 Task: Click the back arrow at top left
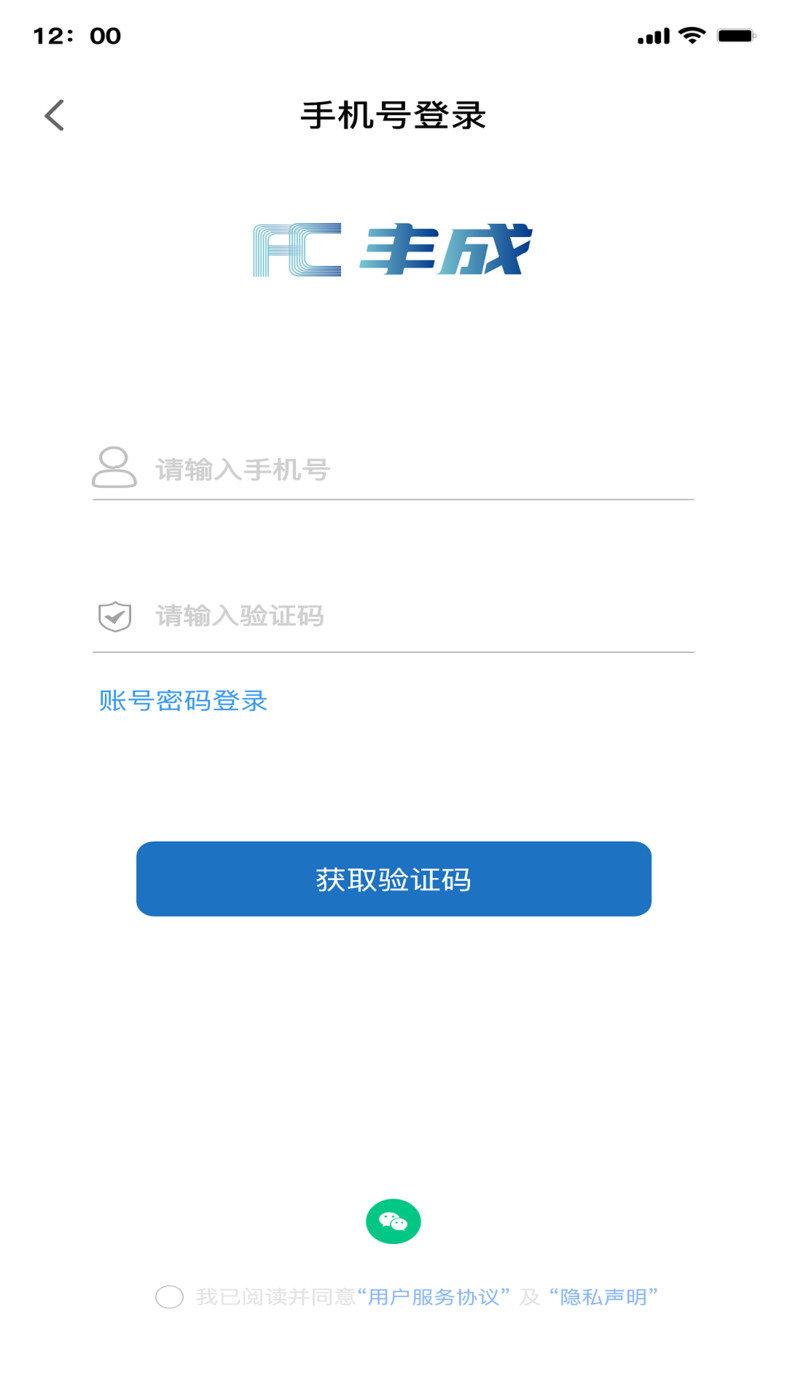(x=53, y=115)
